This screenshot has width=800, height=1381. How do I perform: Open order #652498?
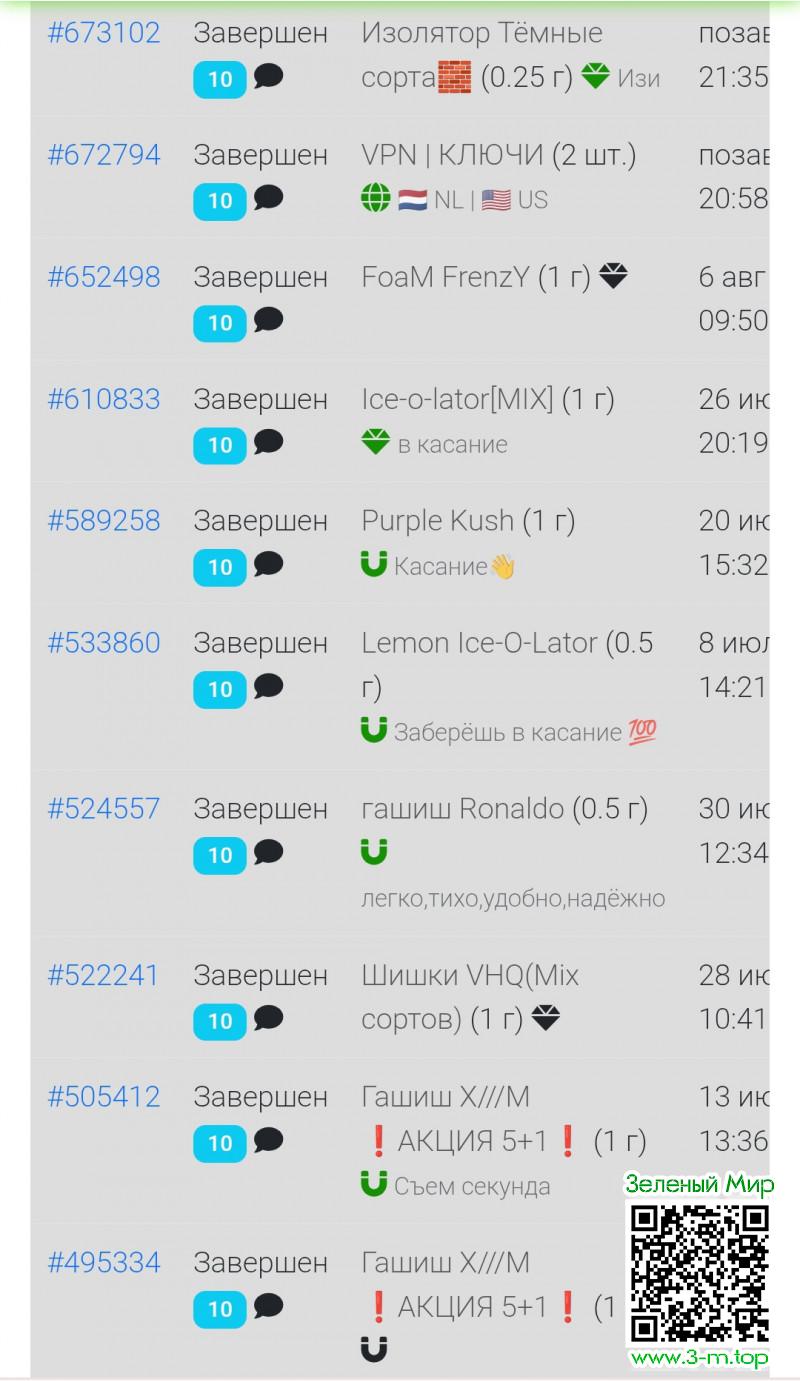tap(104, 277)
